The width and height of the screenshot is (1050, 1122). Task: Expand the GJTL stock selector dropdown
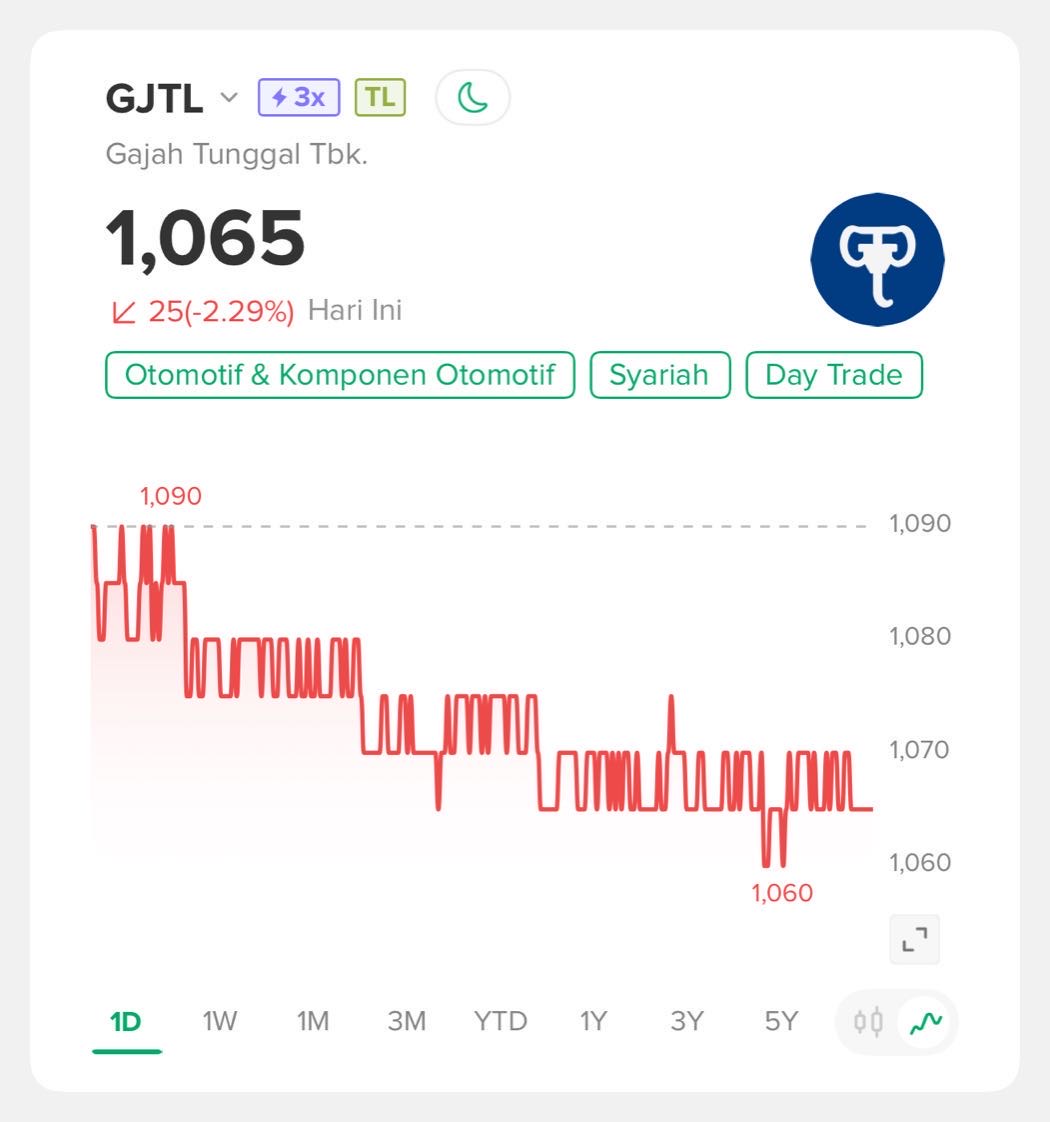coord(229,98)
